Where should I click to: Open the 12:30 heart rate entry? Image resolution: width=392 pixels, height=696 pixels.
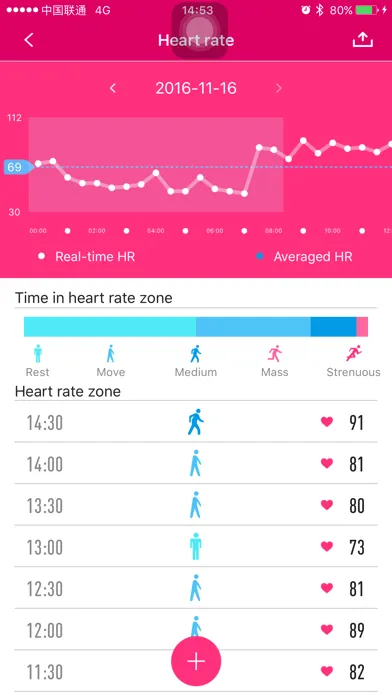[x=196, y=588]
